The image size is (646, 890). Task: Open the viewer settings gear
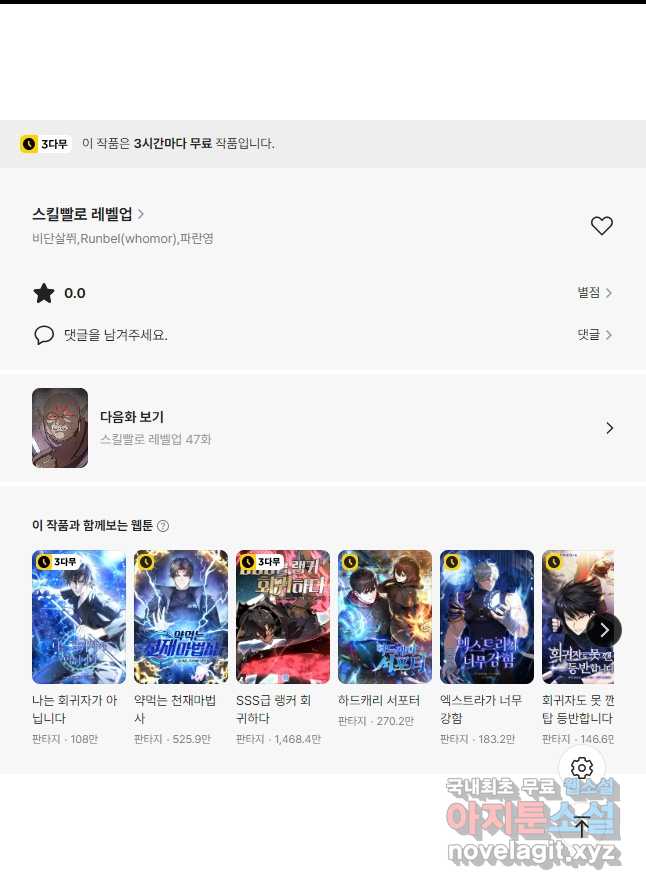(582, 768)
